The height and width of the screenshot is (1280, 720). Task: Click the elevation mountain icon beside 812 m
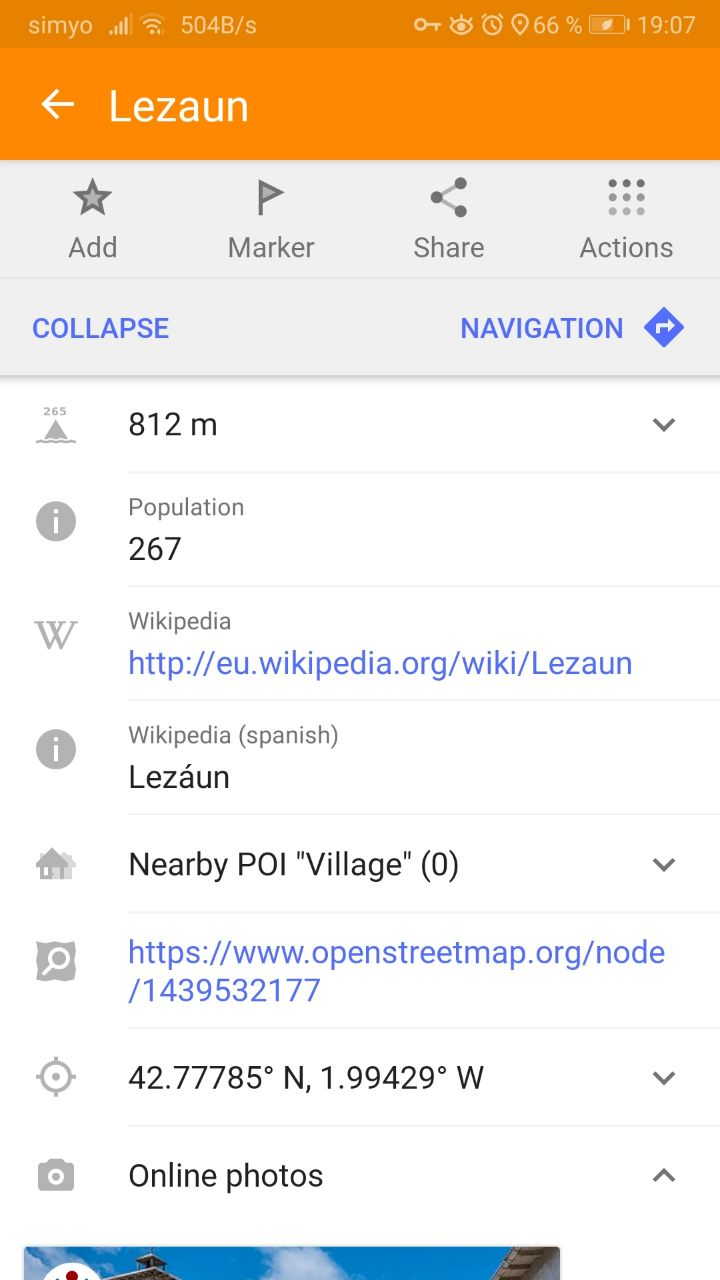click(55, 424)
